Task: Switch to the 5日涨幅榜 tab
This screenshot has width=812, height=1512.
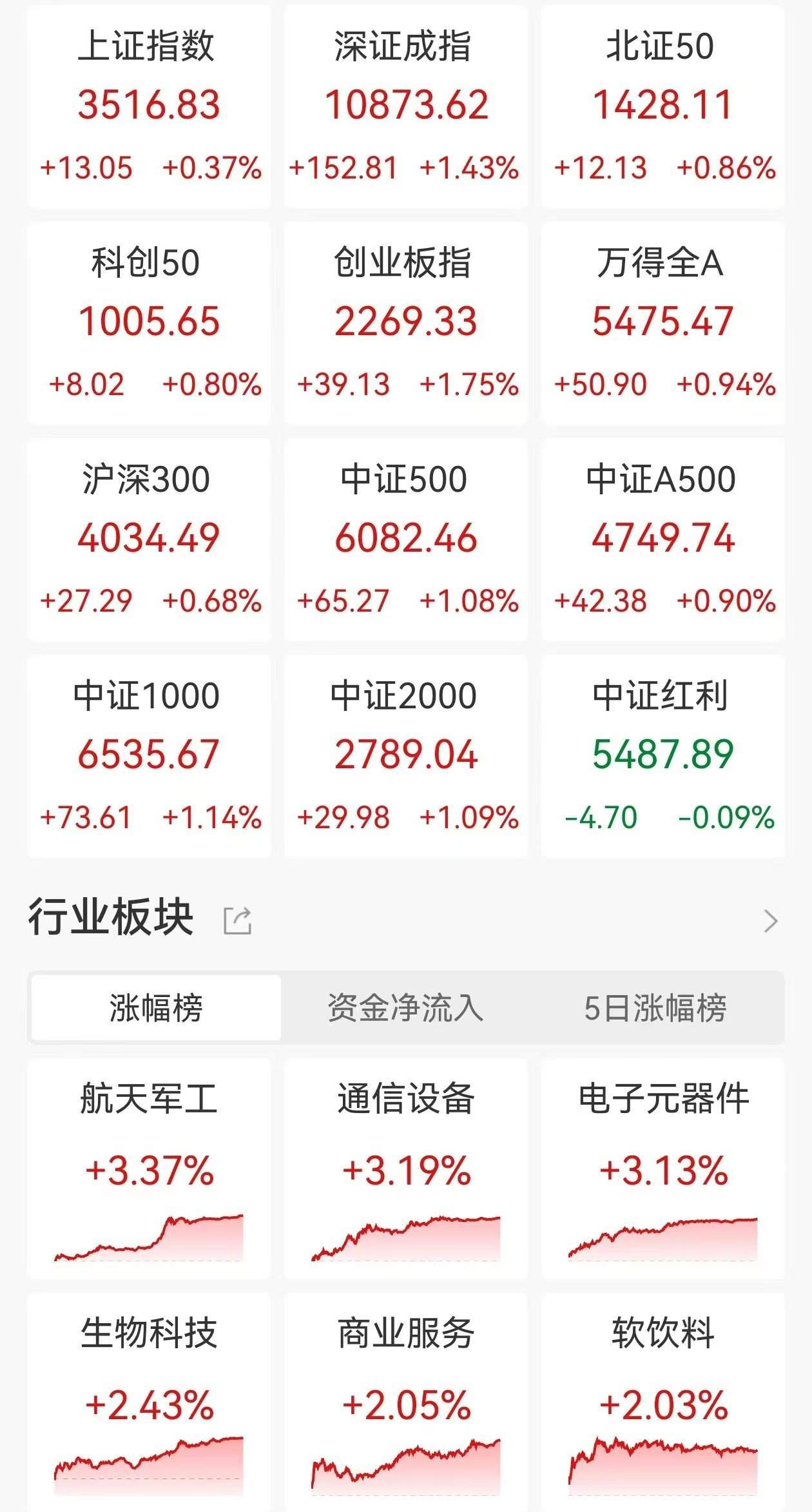Action: point(655,1008)
